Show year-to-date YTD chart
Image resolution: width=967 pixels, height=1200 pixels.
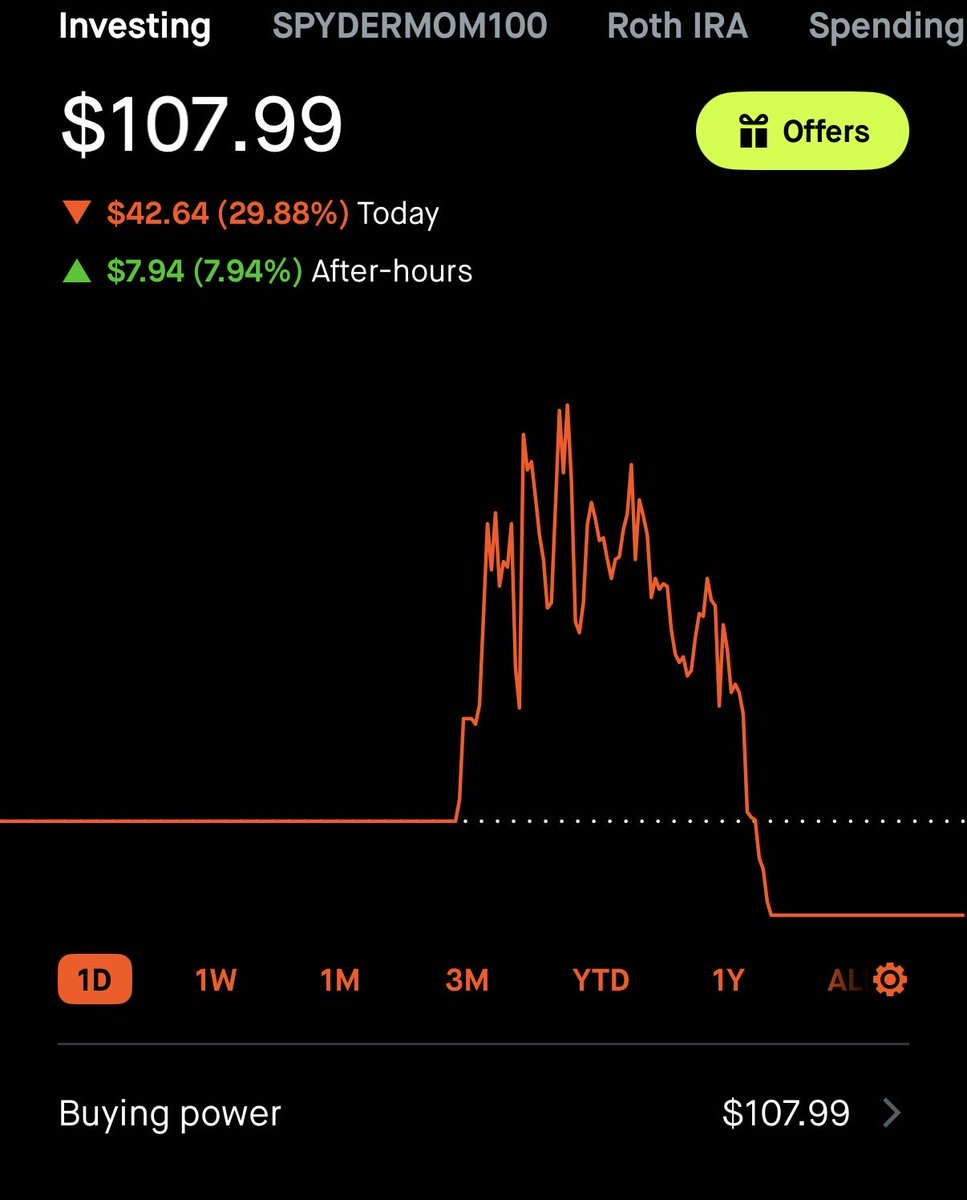coord(601,979)
